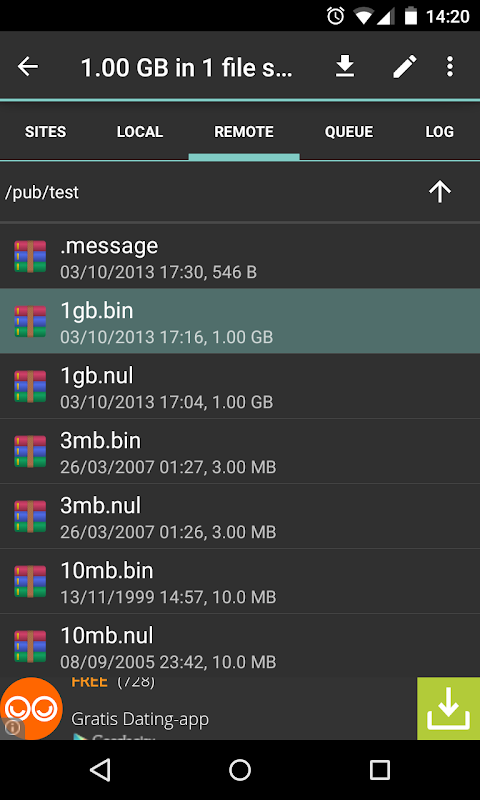480x800 pixels.
Task: Open the Queue tab
Action: [x=349, y=132]
